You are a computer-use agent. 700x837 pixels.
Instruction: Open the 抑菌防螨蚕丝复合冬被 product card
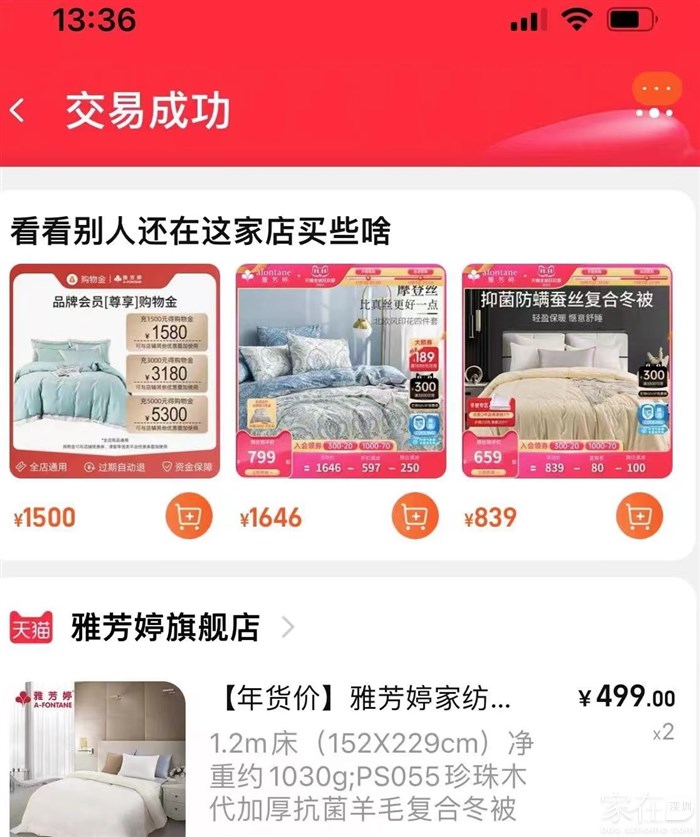tap(567, 370)
